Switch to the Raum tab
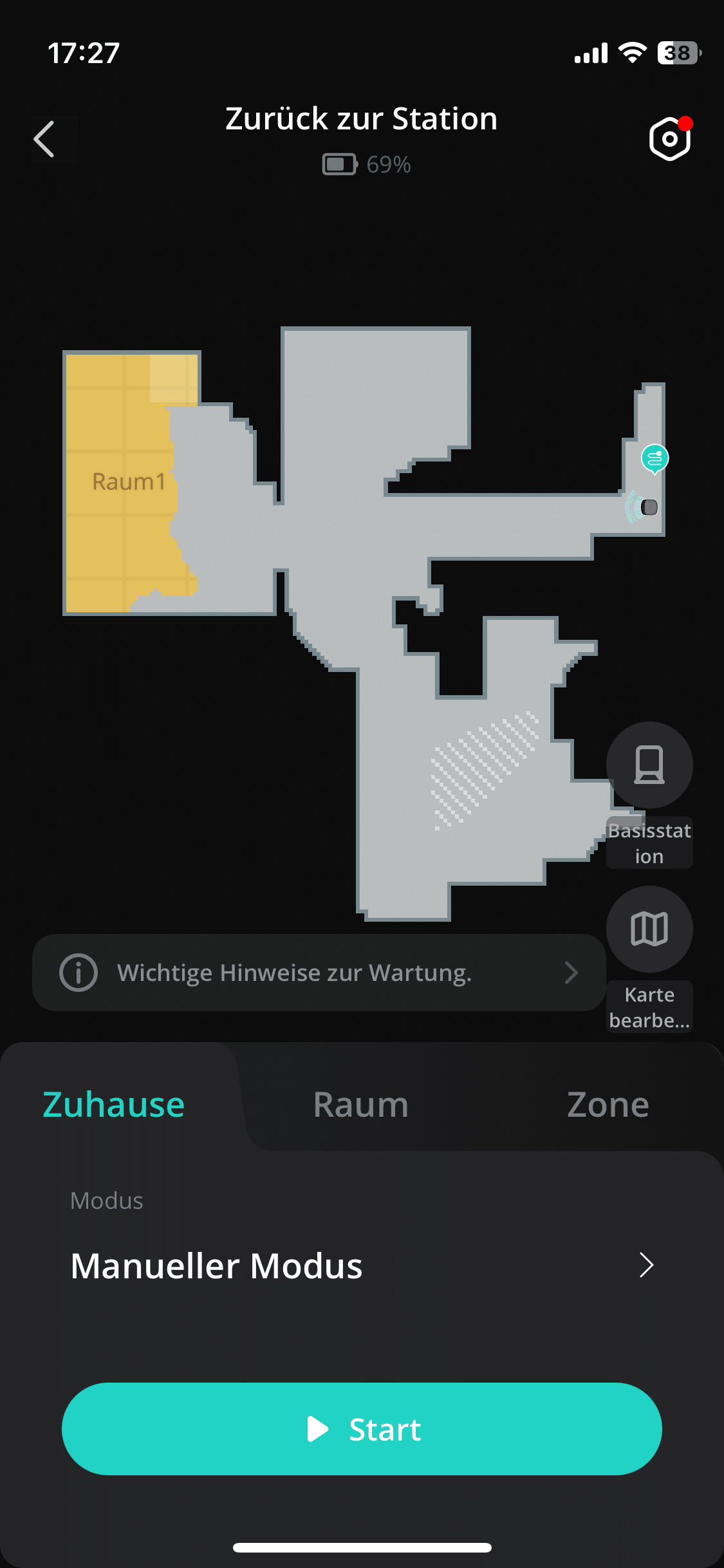The image size is (724, 1568). (361, 1105)
